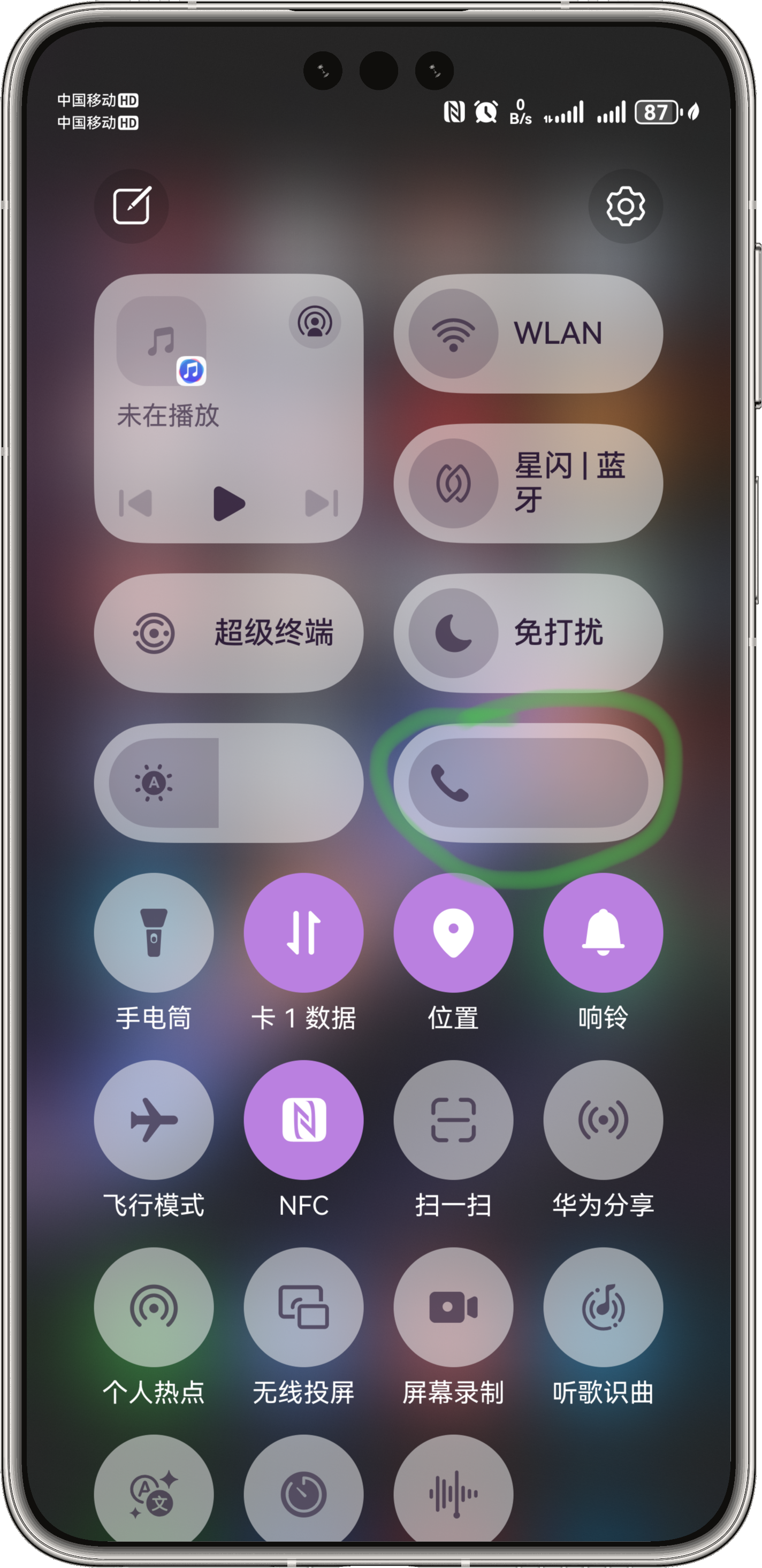Enable 免打扰 do-not-disturb mode

pos(453,633)
